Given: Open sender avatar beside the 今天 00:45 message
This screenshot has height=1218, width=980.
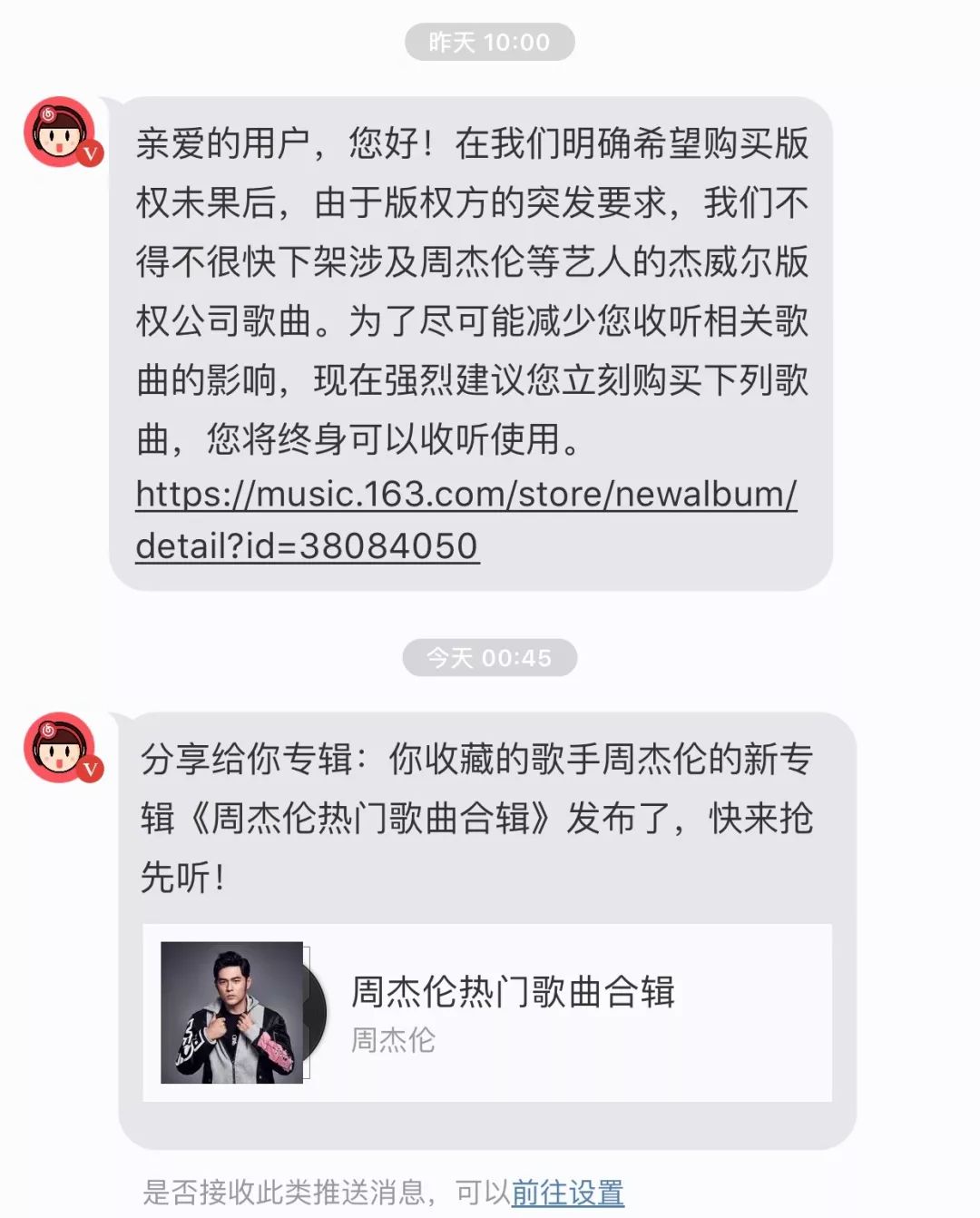Looking at the screenshot, I should pos(63,748).
